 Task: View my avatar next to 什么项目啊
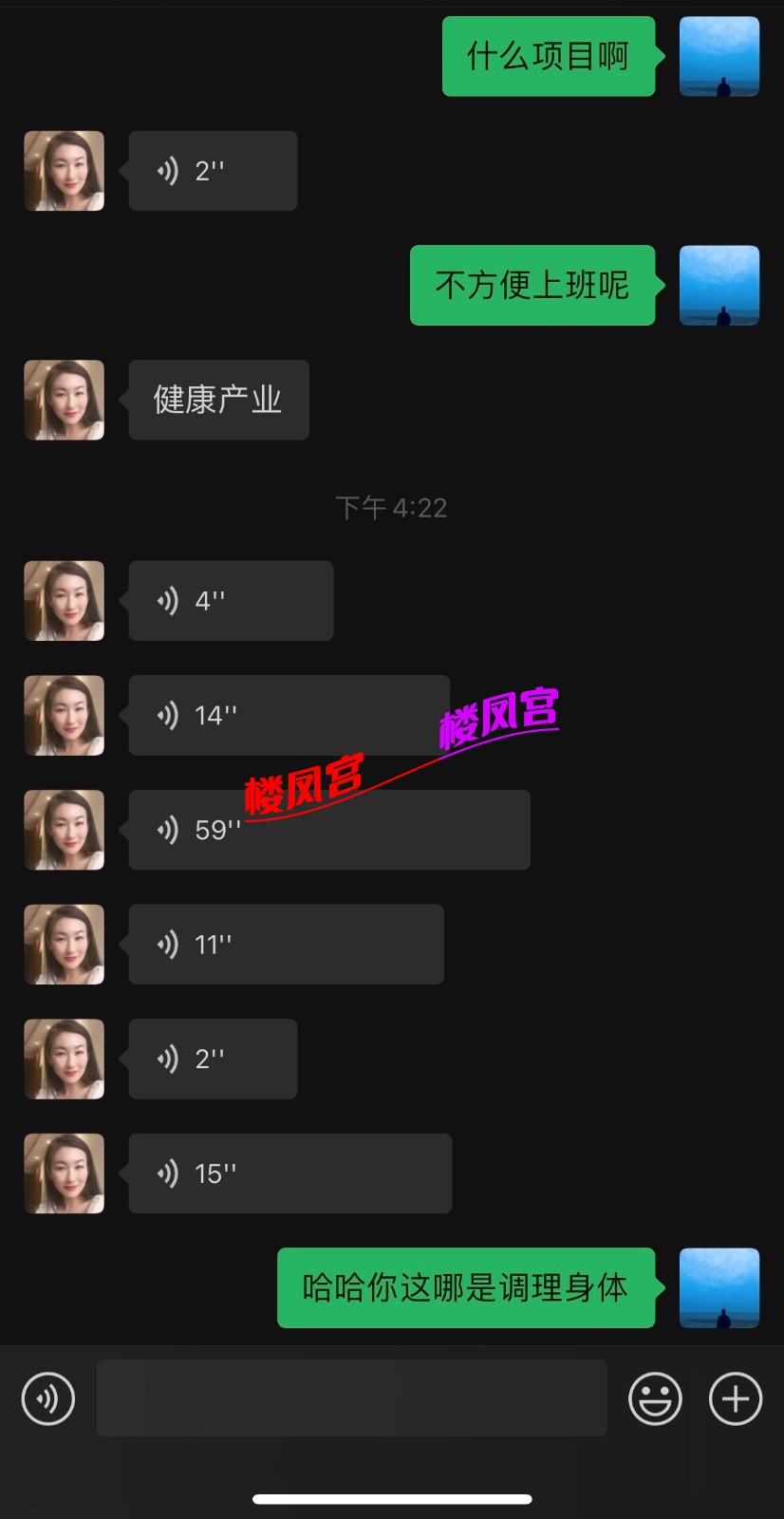(719, 57)
